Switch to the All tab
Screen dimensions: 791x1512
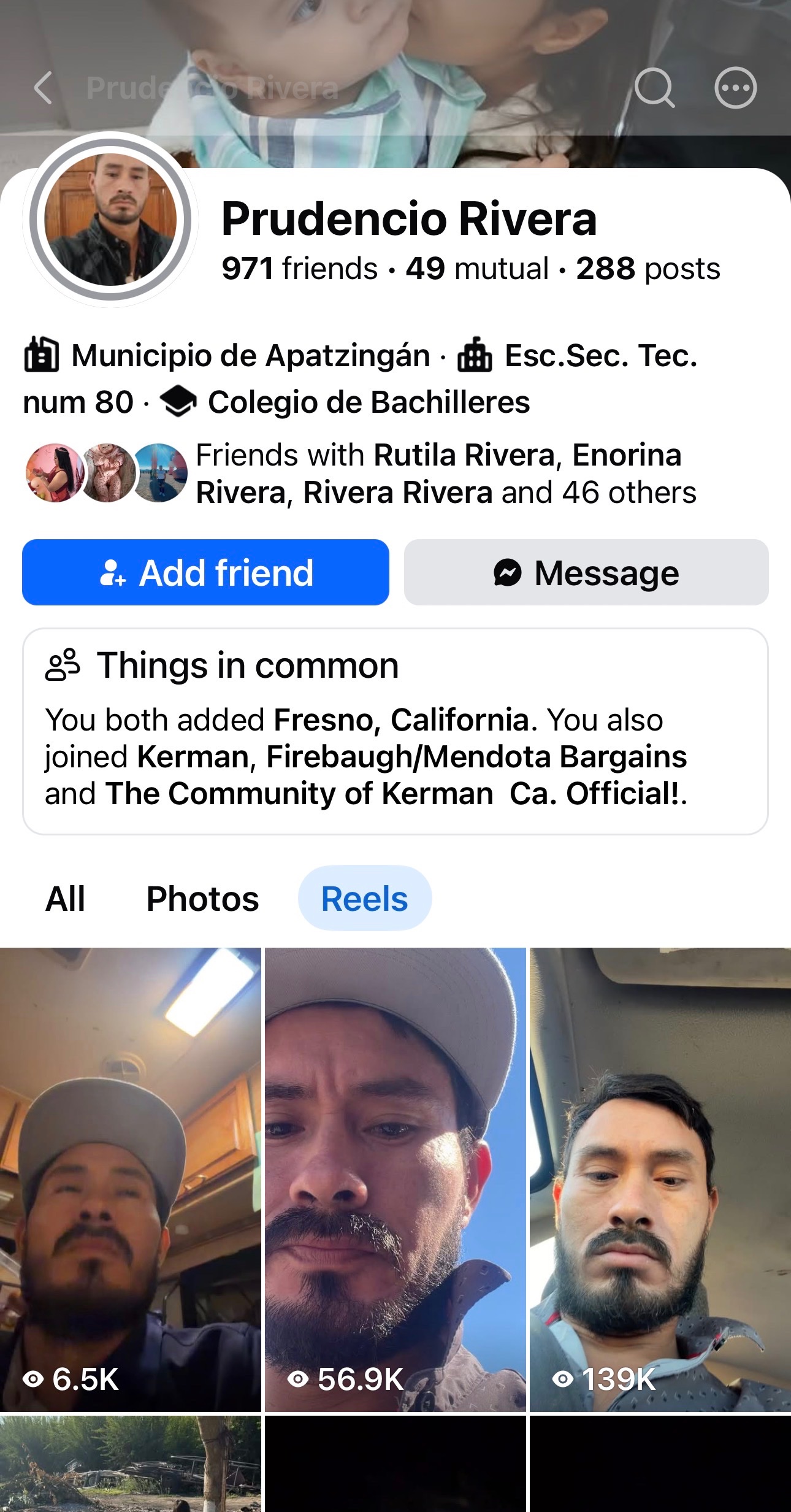tap(65, 899)
